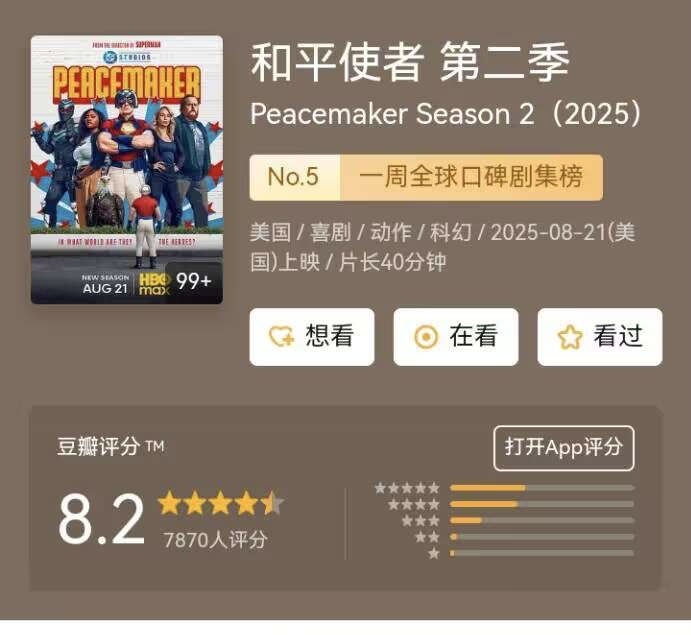Tap 打开App评分 to rate in app
The image size is (691, 635).
(563, 447)
